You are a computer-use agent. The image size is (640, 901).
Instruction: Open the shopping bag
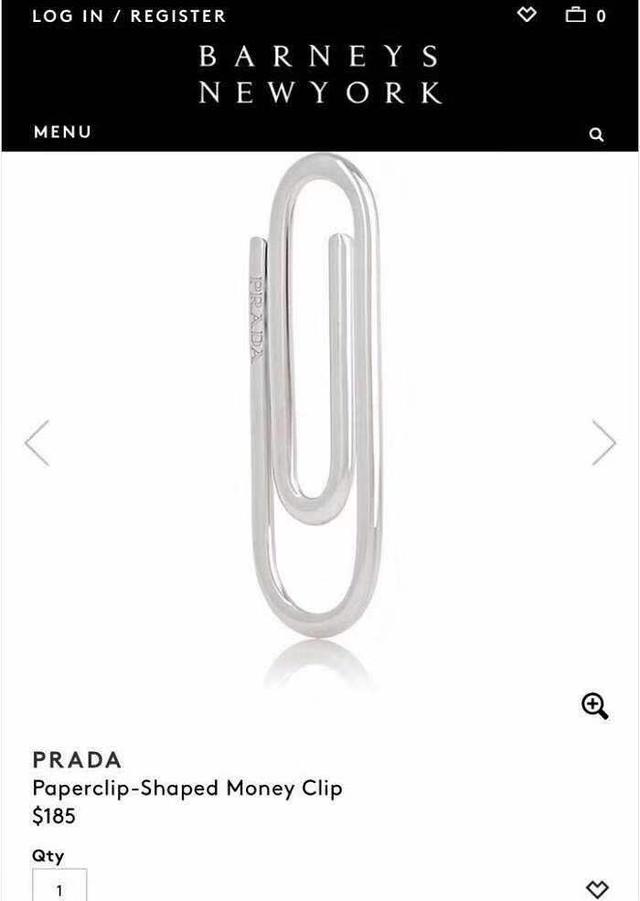[x=585, y=15]
